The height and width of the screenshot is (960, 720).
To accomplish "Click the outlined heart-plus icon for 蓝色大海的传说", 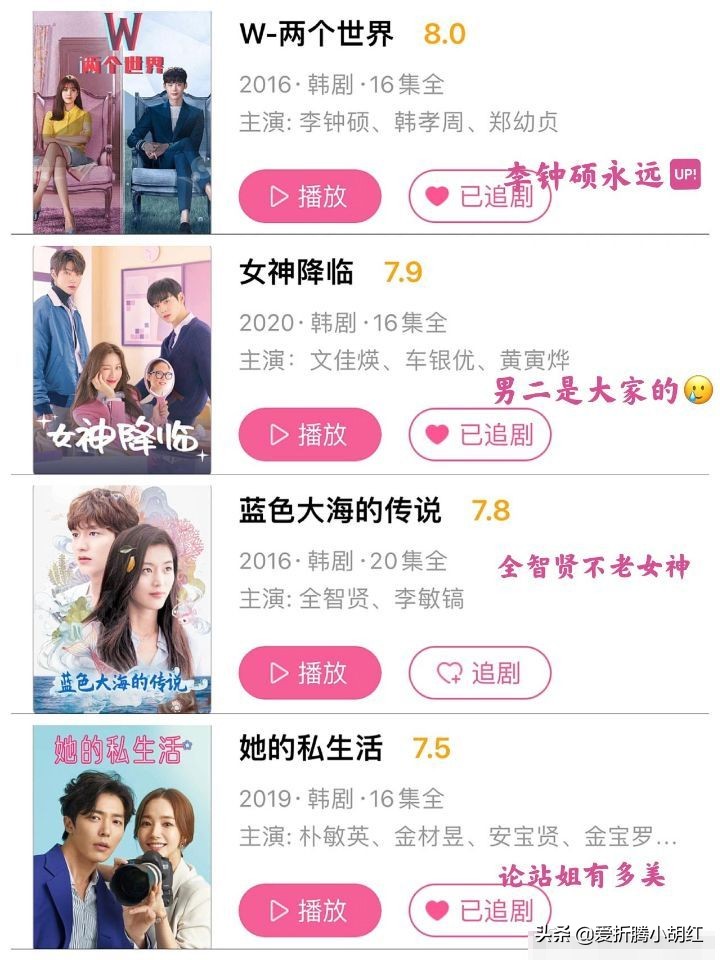I will click(450, 674).
